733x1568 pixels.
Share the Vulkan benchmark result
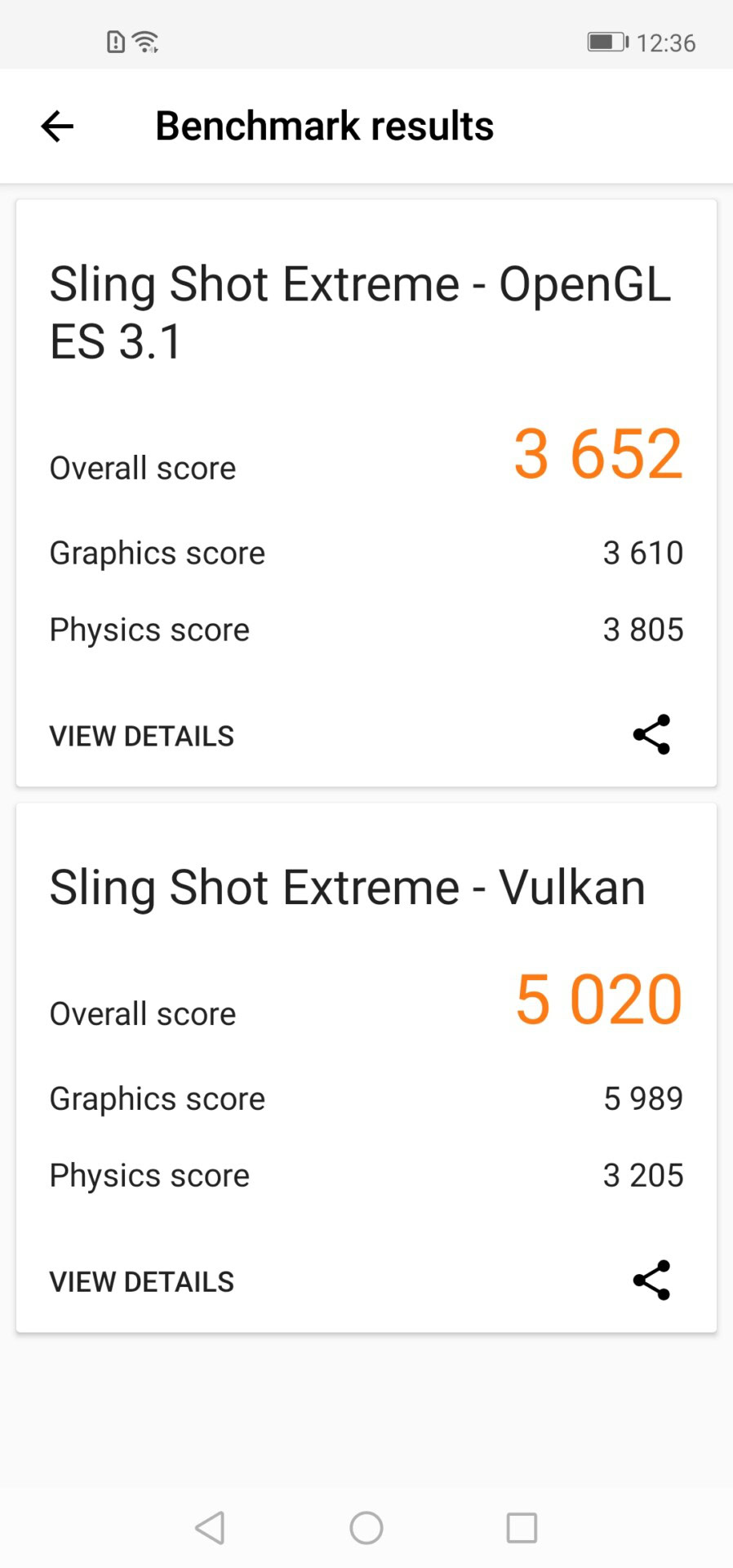coord(651,1280)
